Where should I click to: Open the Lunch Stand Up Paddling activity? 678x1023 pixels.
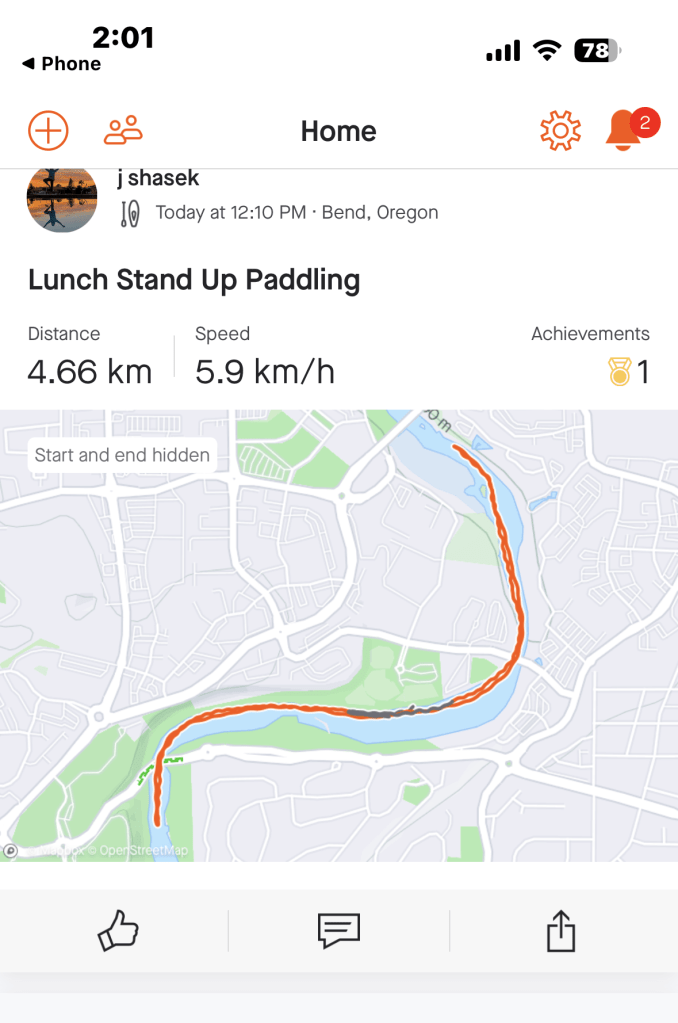[194, 279]
